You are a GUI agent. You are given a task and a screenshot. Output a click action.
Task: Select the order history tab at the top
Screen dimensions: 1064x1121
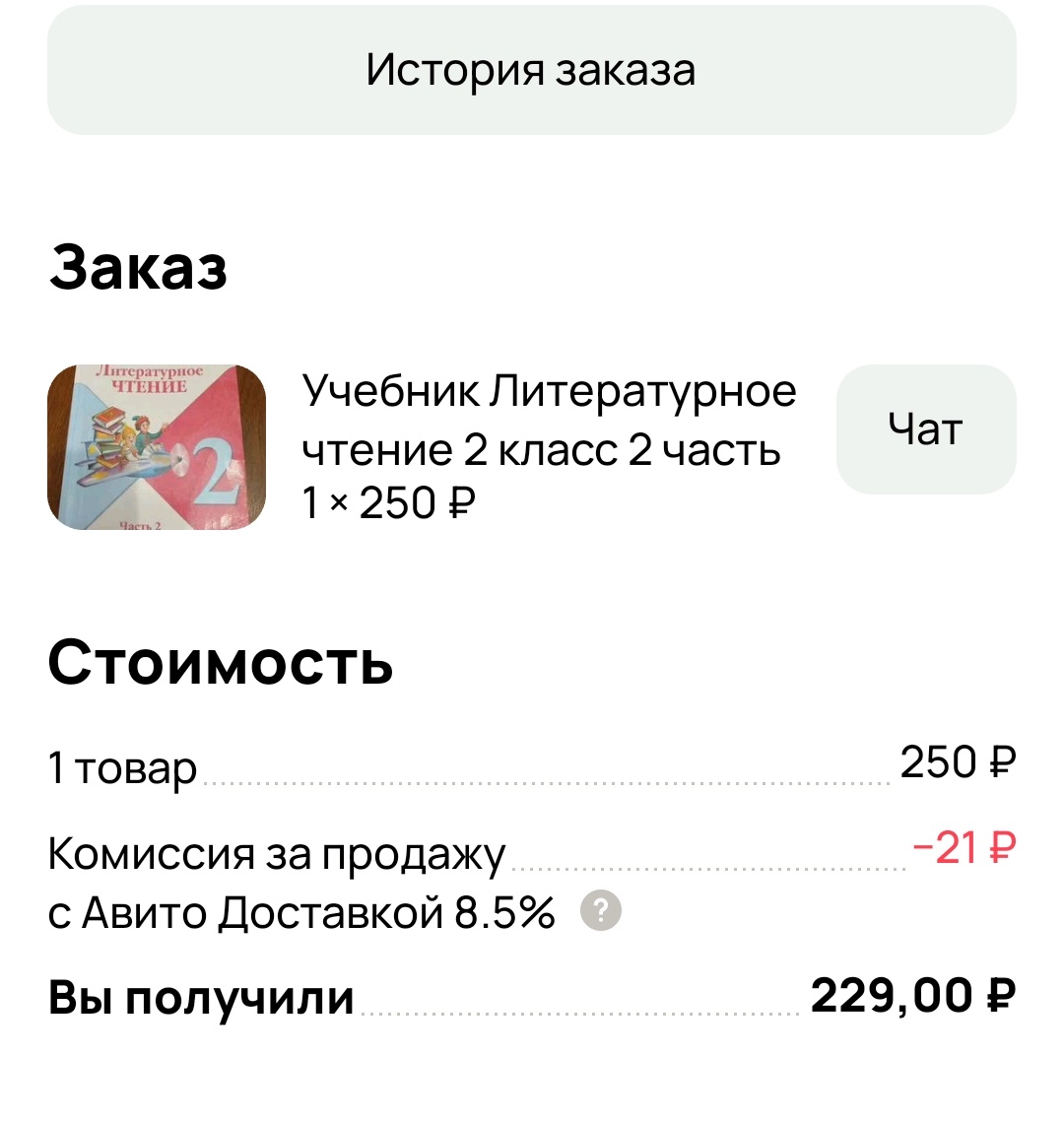click(532, 69)
